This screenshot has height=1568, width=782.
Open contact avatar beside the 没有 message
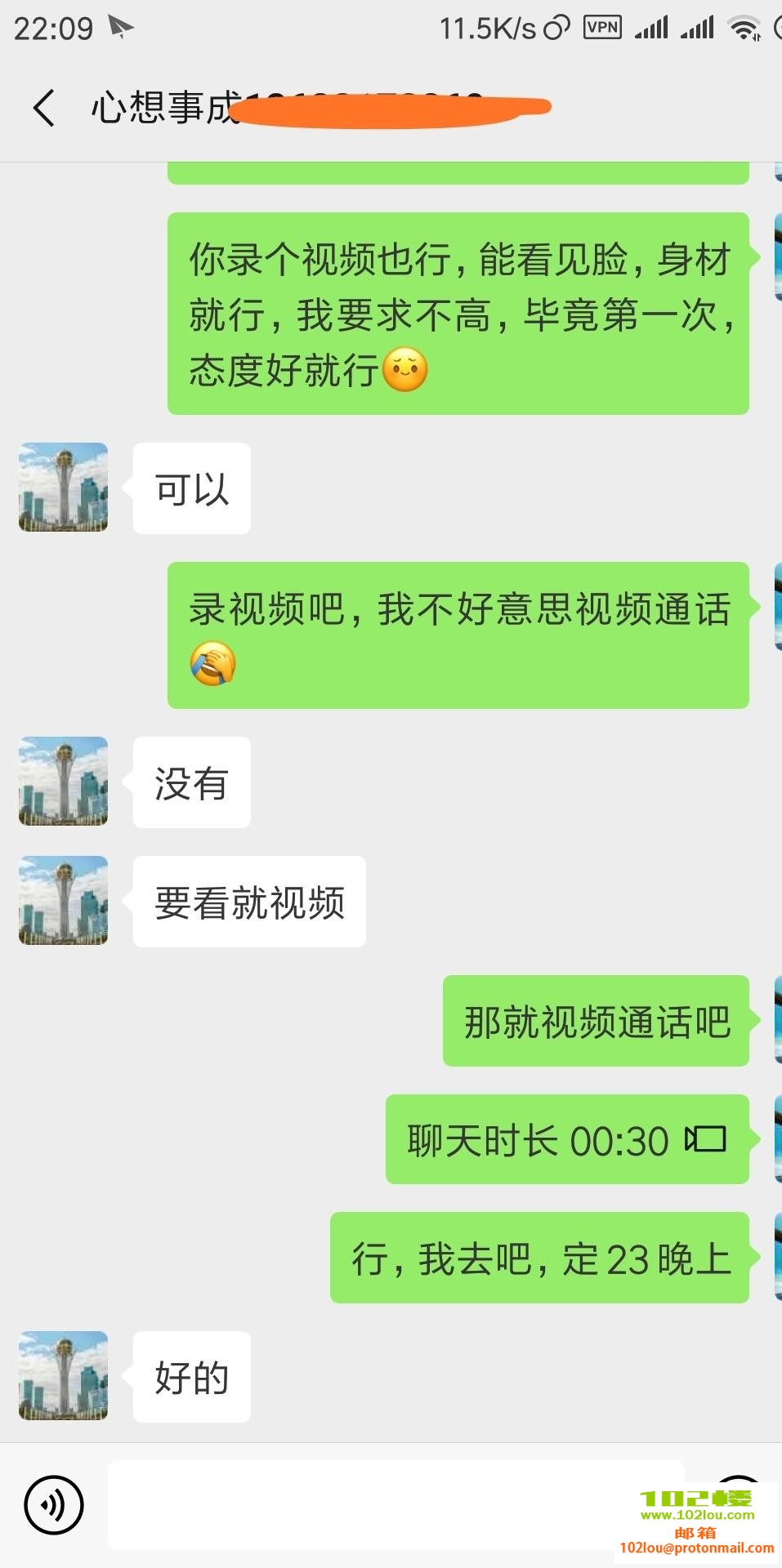pos(64,782)
